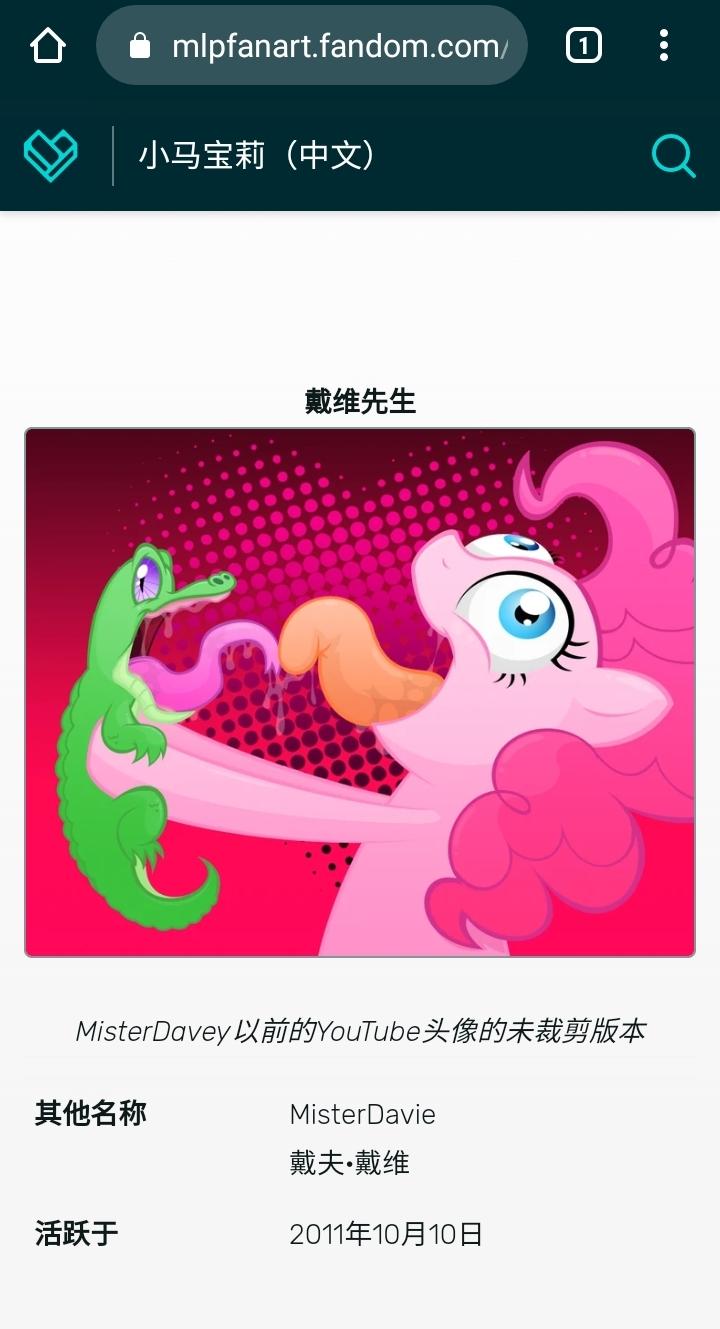
Task: Tap the padlock security icon in address bar
Action: (141, 45)
